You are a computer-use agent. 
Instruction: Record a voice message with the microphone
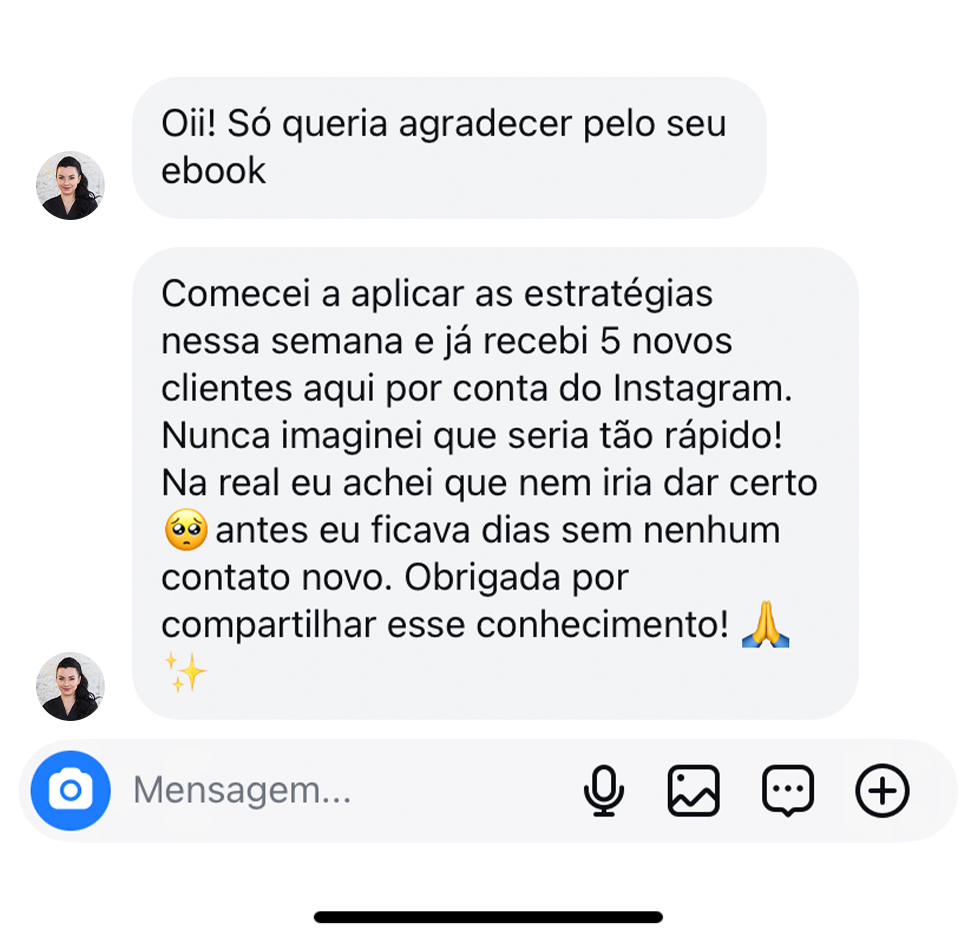click(603, 791)
